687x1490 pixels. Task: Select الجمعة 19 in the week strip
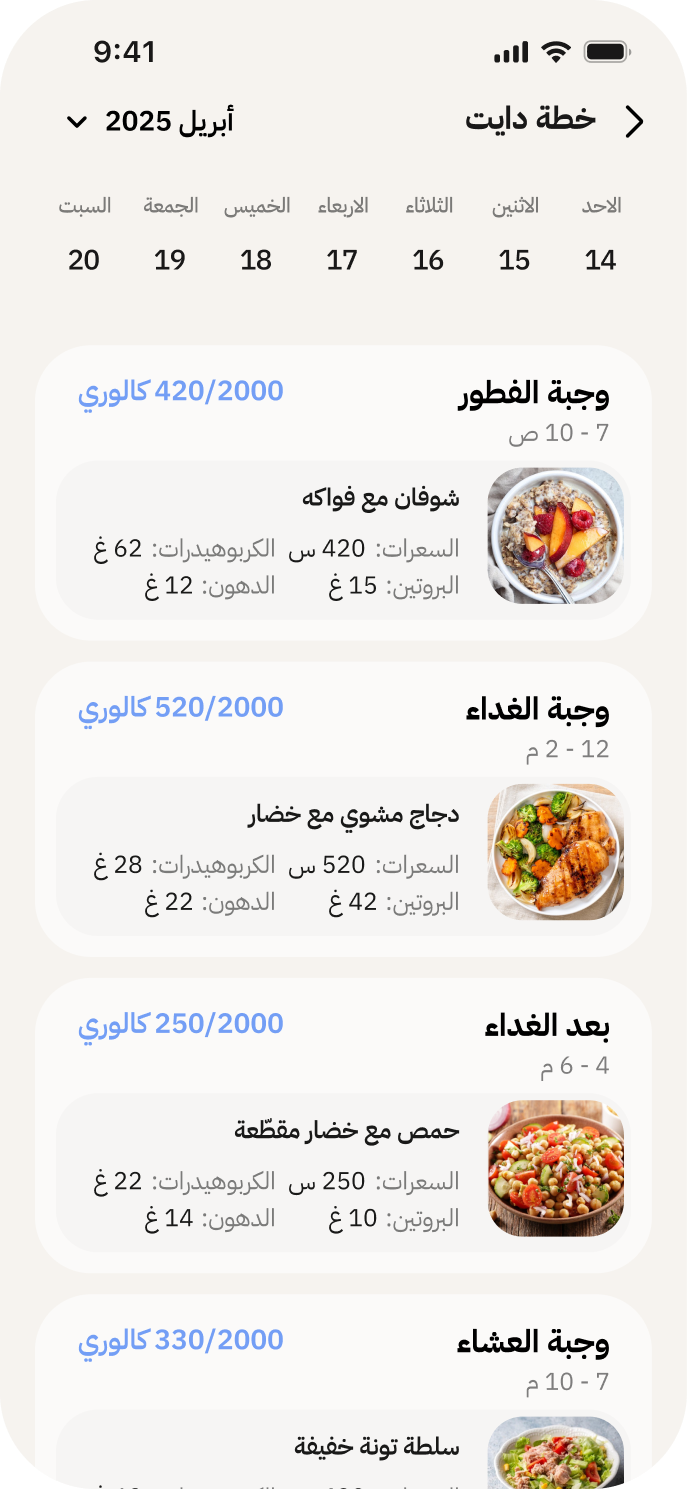[170, 236]
